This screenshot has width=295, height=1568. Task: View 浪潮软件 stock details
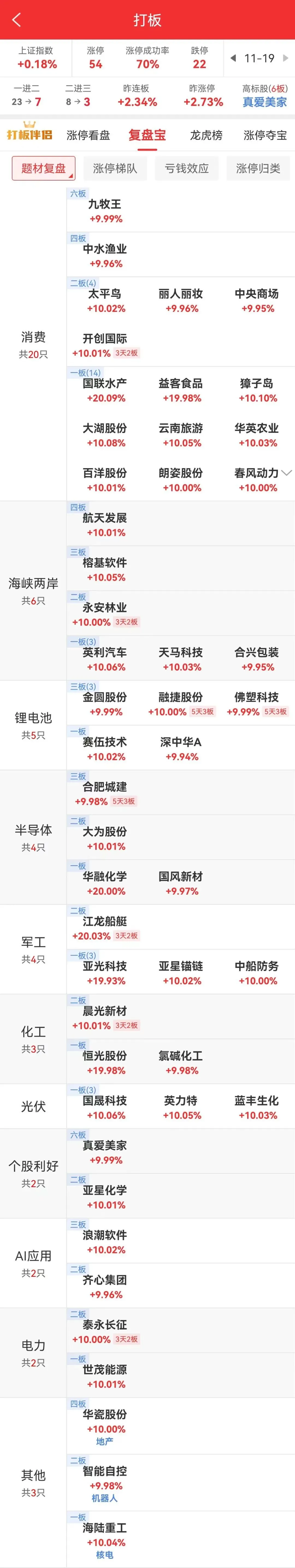(105, 1242)
